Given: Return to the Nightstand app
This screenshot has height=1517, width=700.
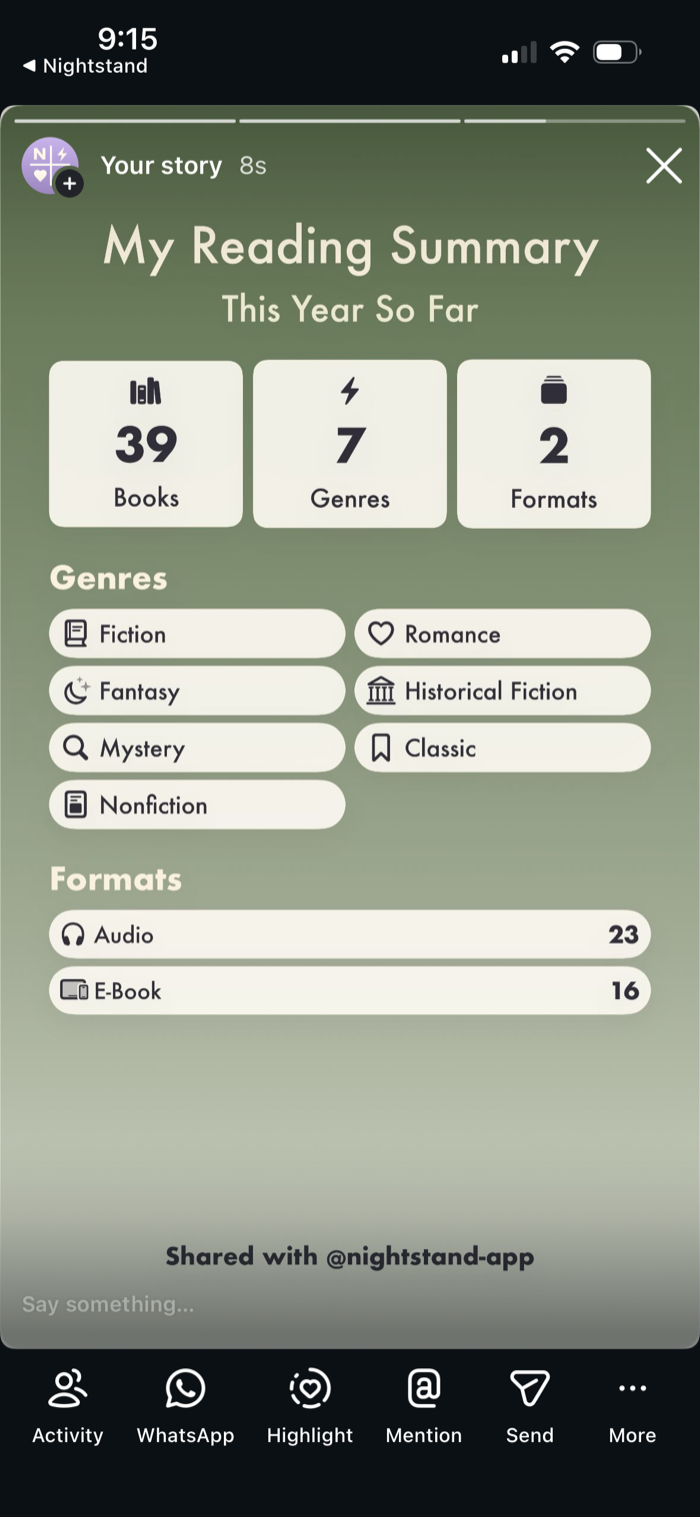Looking at the screenshot, I should coord(86,66).
